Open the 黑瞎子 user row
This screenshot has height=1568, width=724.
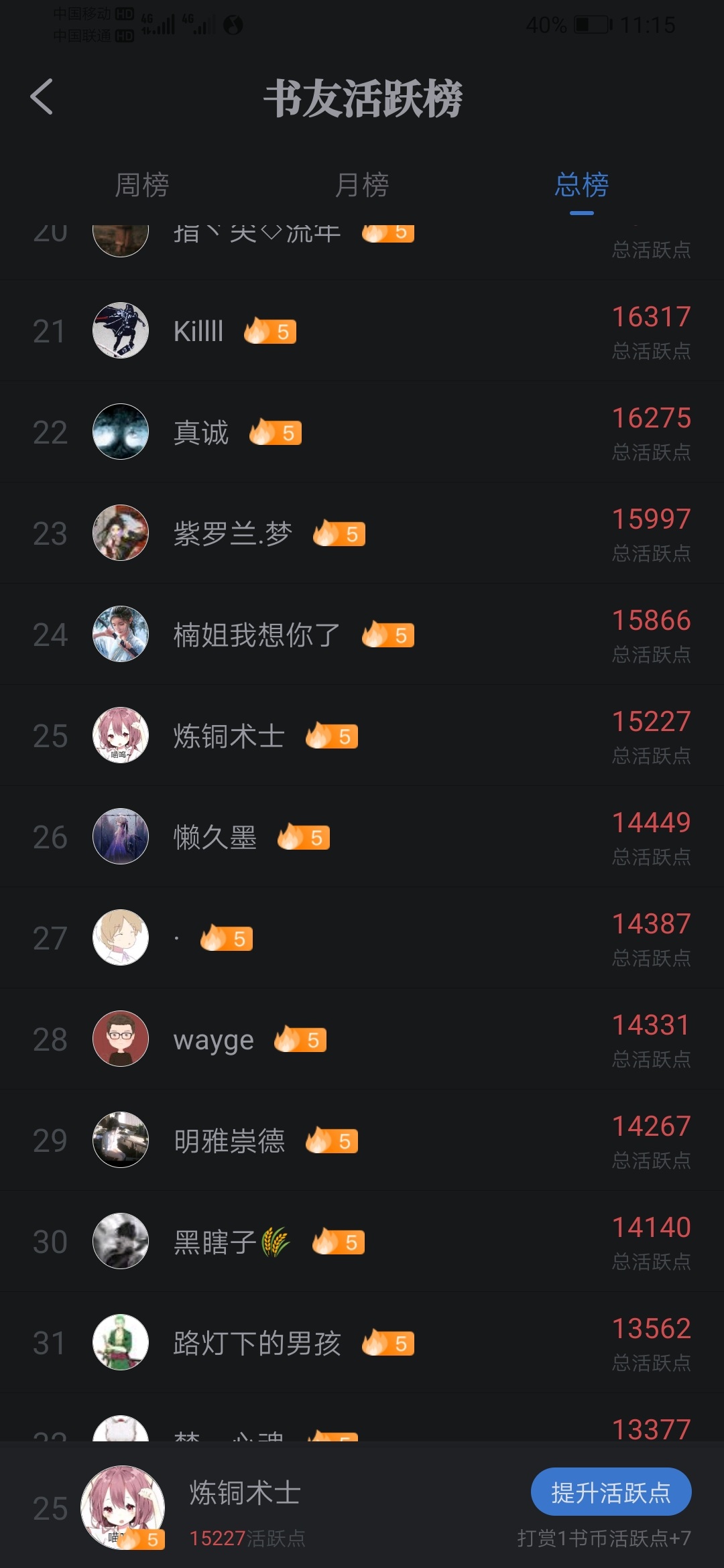coord(362,1242)
